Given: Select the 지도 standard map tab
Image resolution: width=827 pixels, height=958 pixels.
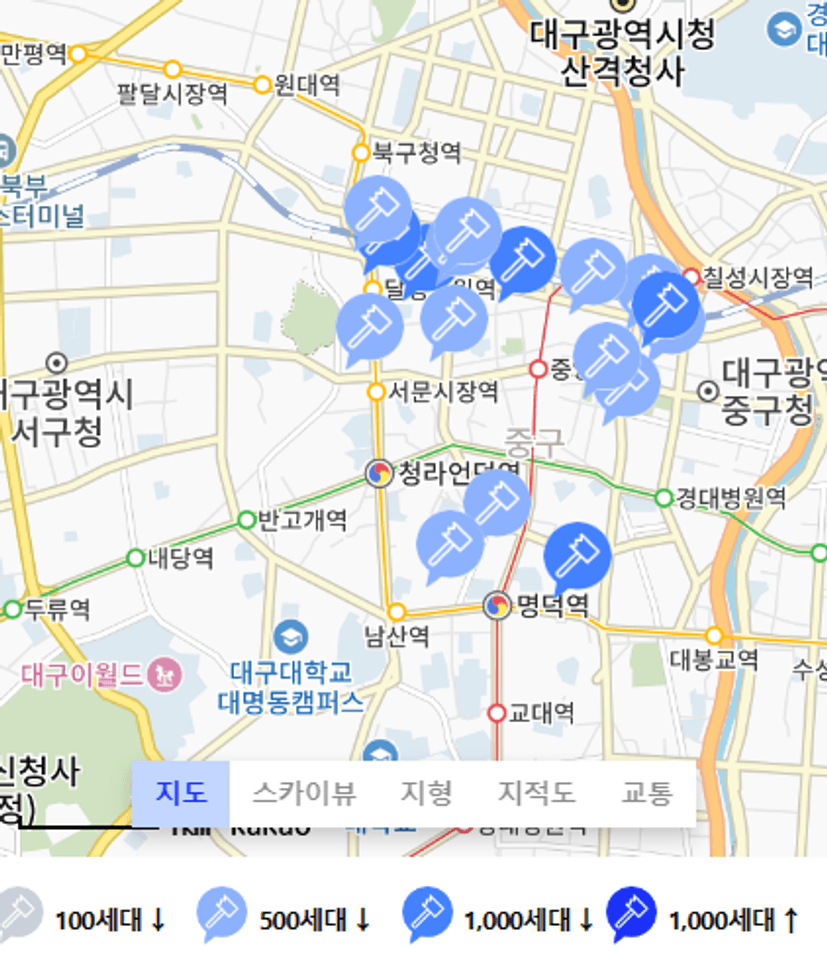Looking at the screenshot, I should pyautogui.click(x=181, y=794).
